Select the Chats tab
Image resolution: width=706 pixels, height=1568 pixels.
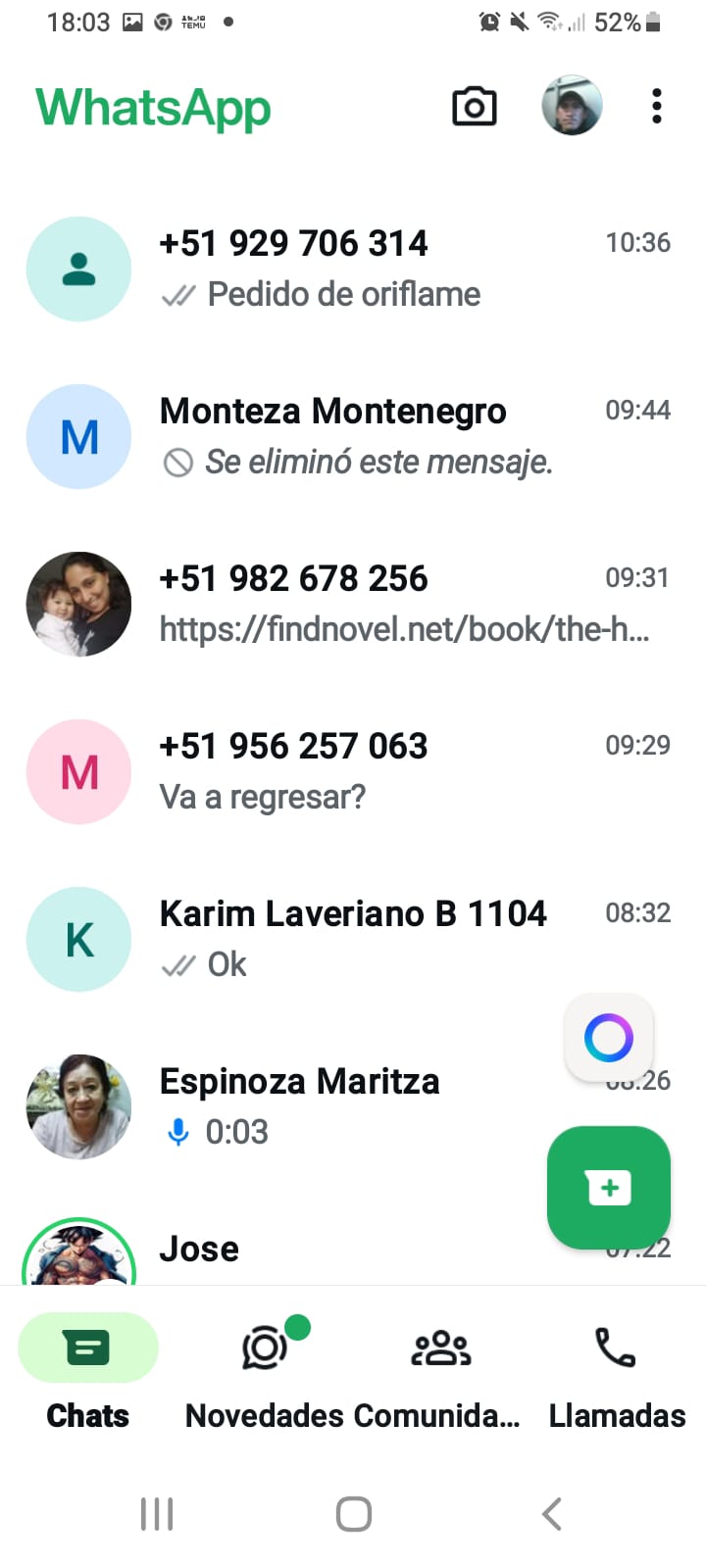pos(88,1372)
